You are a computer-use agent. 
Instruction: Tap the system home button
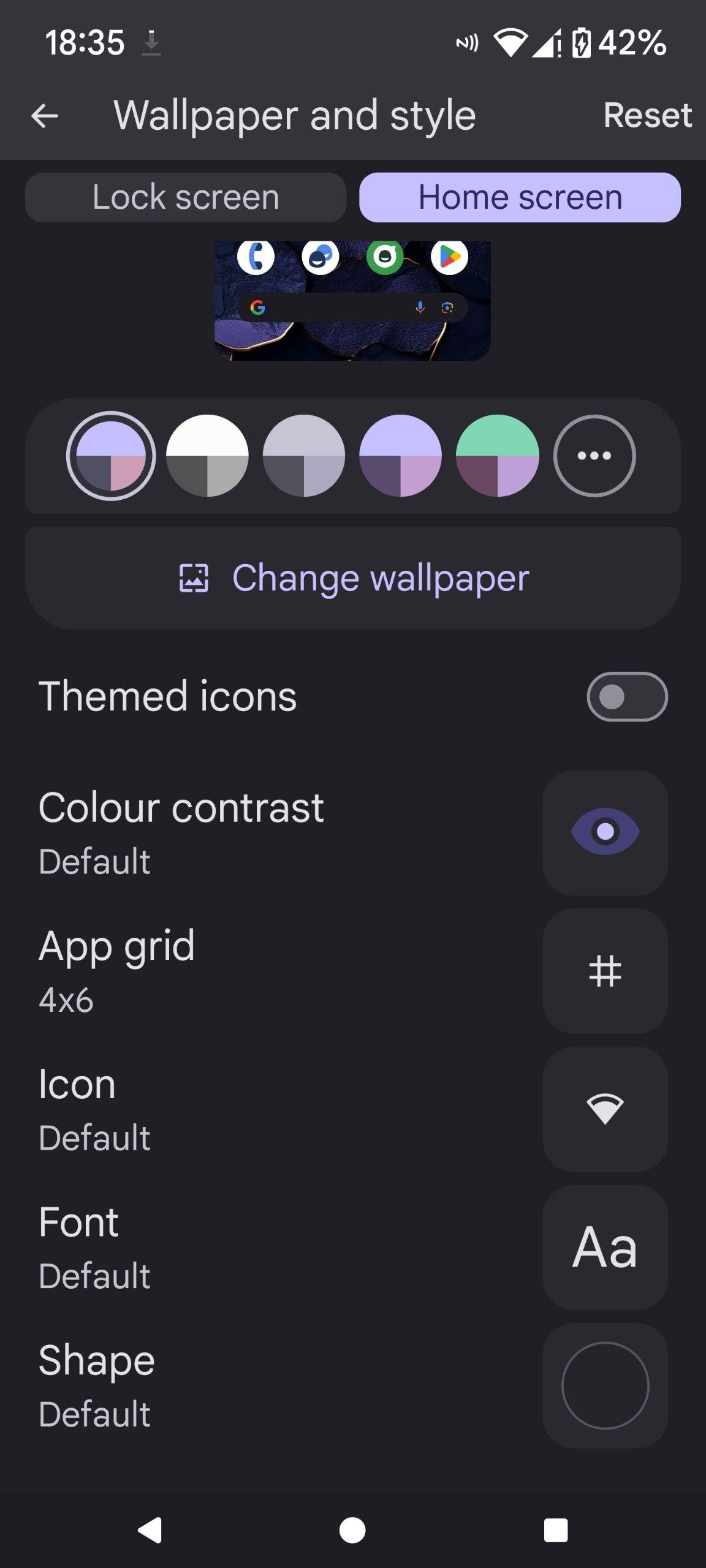(352, 1530)
